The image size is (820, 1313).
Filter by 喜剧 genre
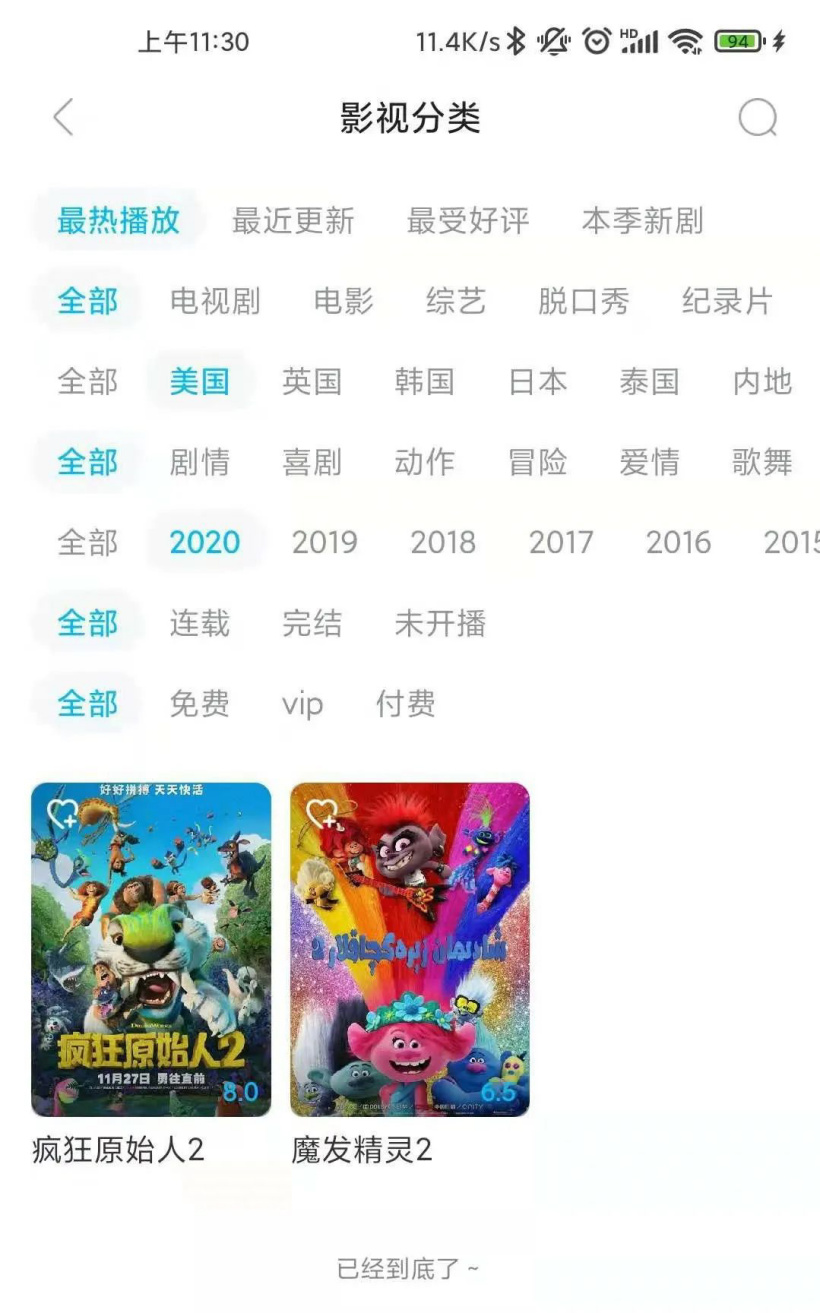coord(312,462)
